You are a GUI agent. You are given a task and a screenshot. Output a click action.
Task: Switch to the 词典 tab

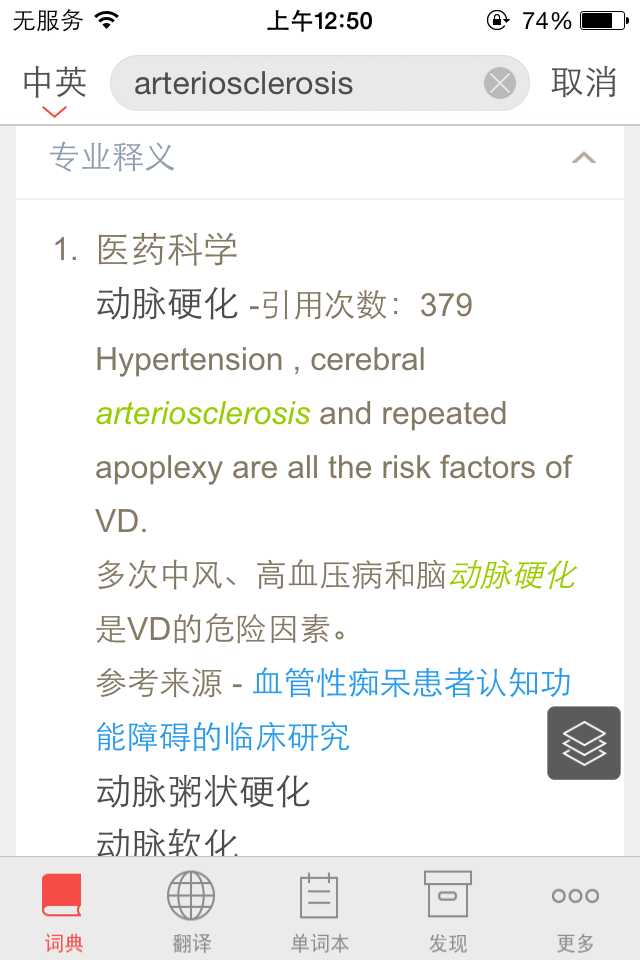tap(63, 910)
